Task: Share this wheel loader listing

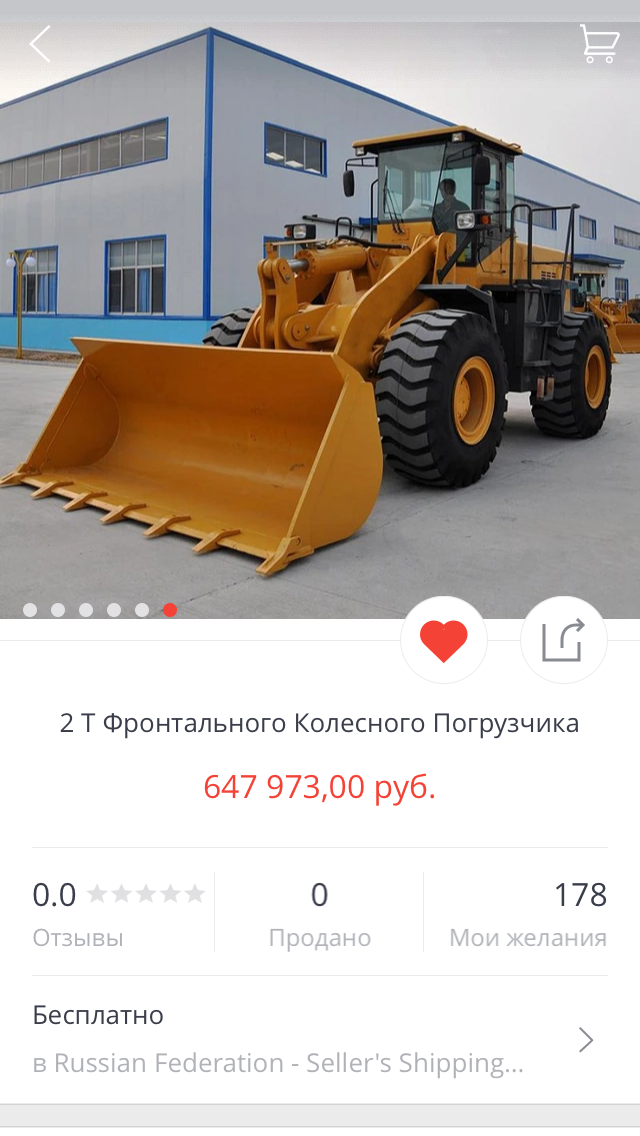Action: 564,641
